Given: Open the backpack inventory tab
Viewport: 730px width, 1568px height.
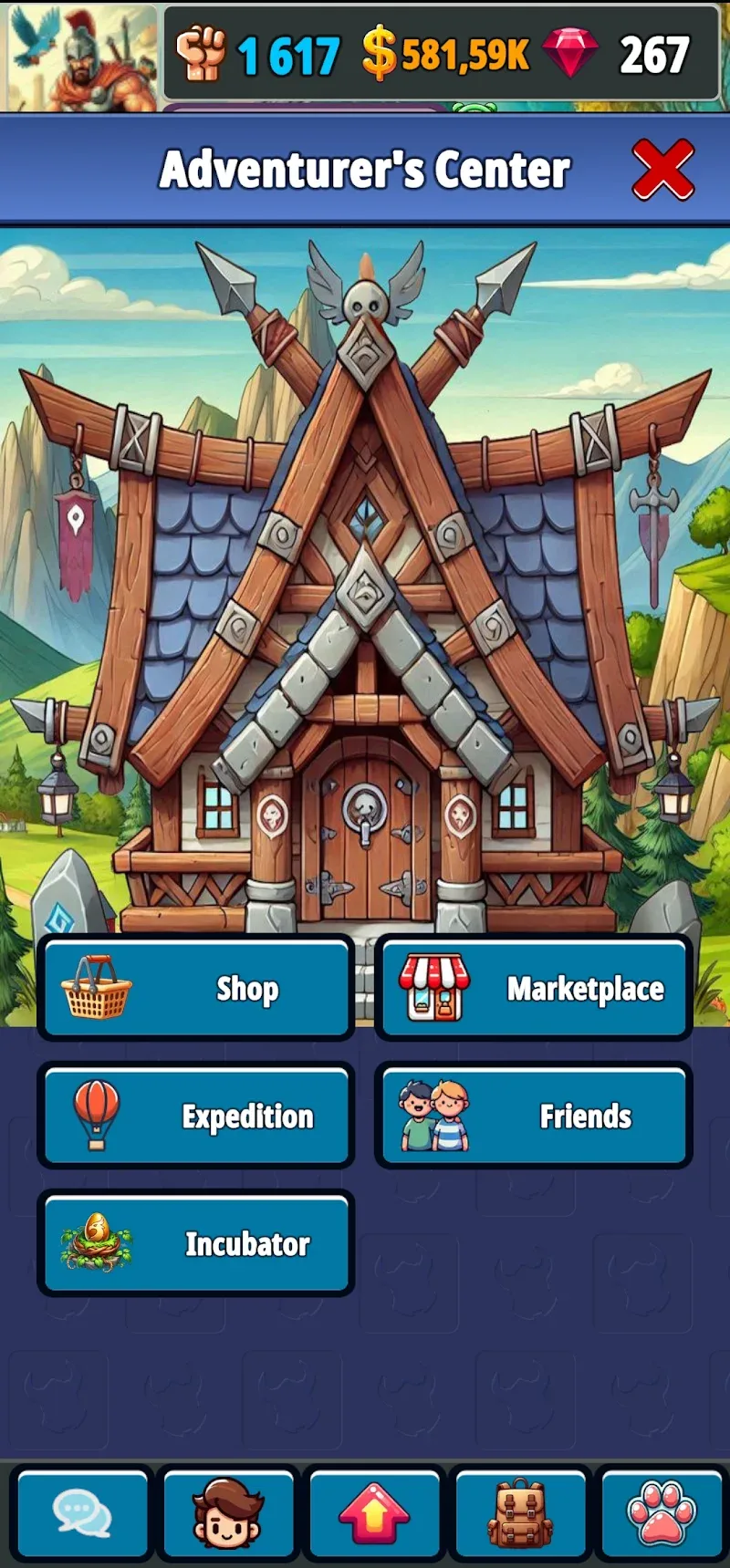Looking at the screenshot, I should (x=520, y=1513).
